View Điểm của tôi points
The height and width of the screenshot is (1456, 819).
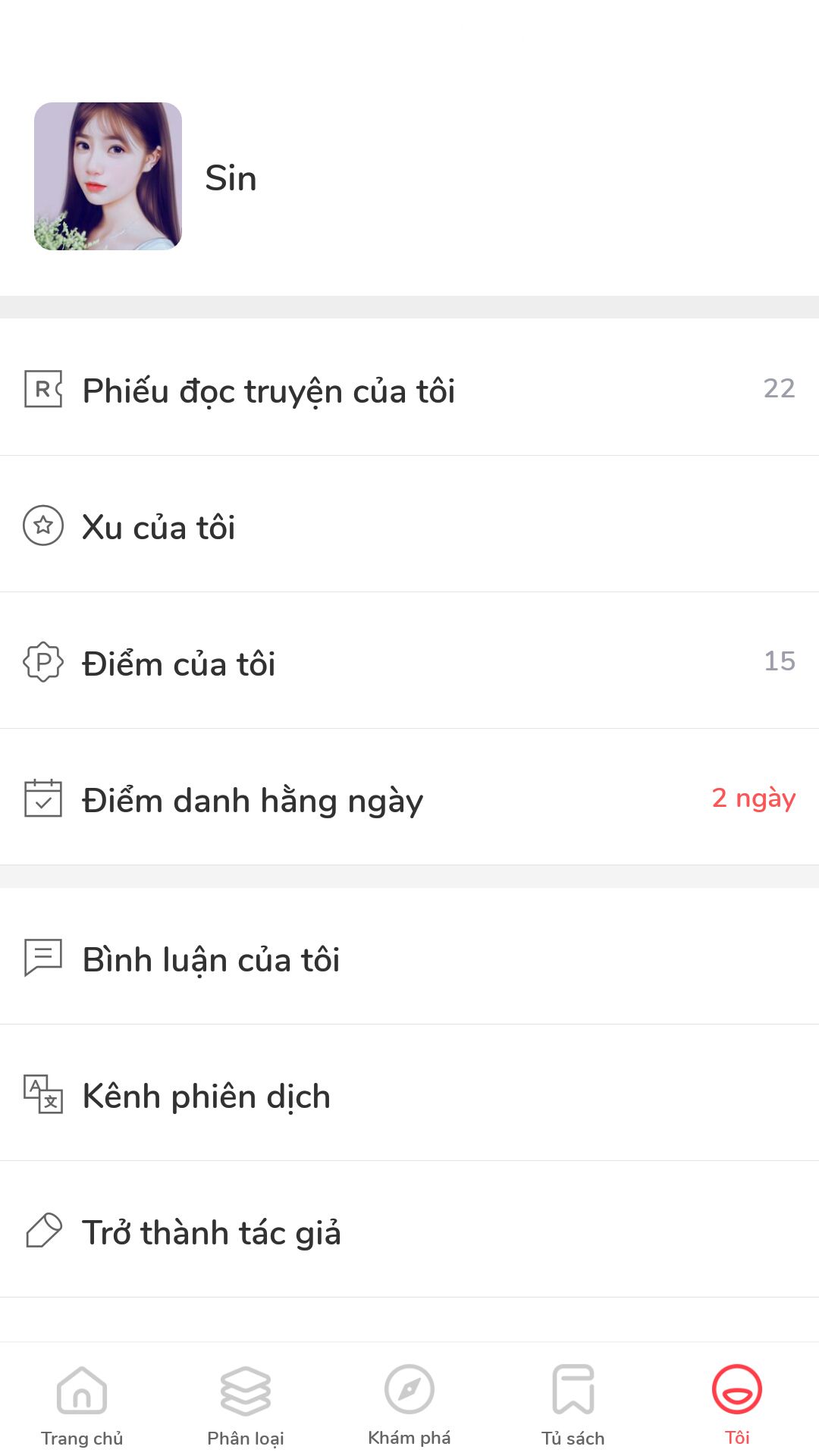(x=409, y=661)
